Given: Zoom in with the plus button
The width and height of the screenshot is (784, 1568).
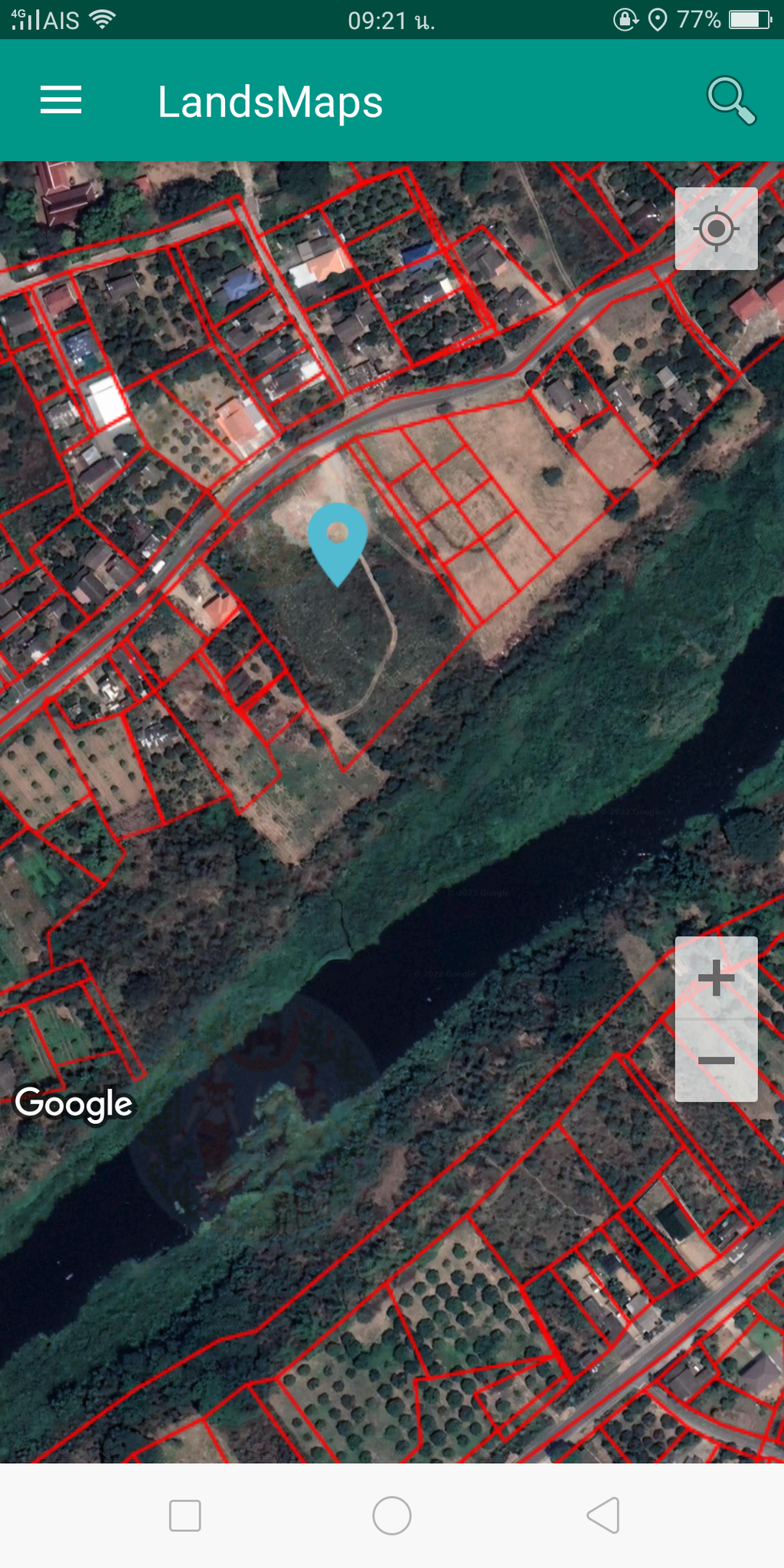Looking at the screenshot, I should tap(716, 978).
